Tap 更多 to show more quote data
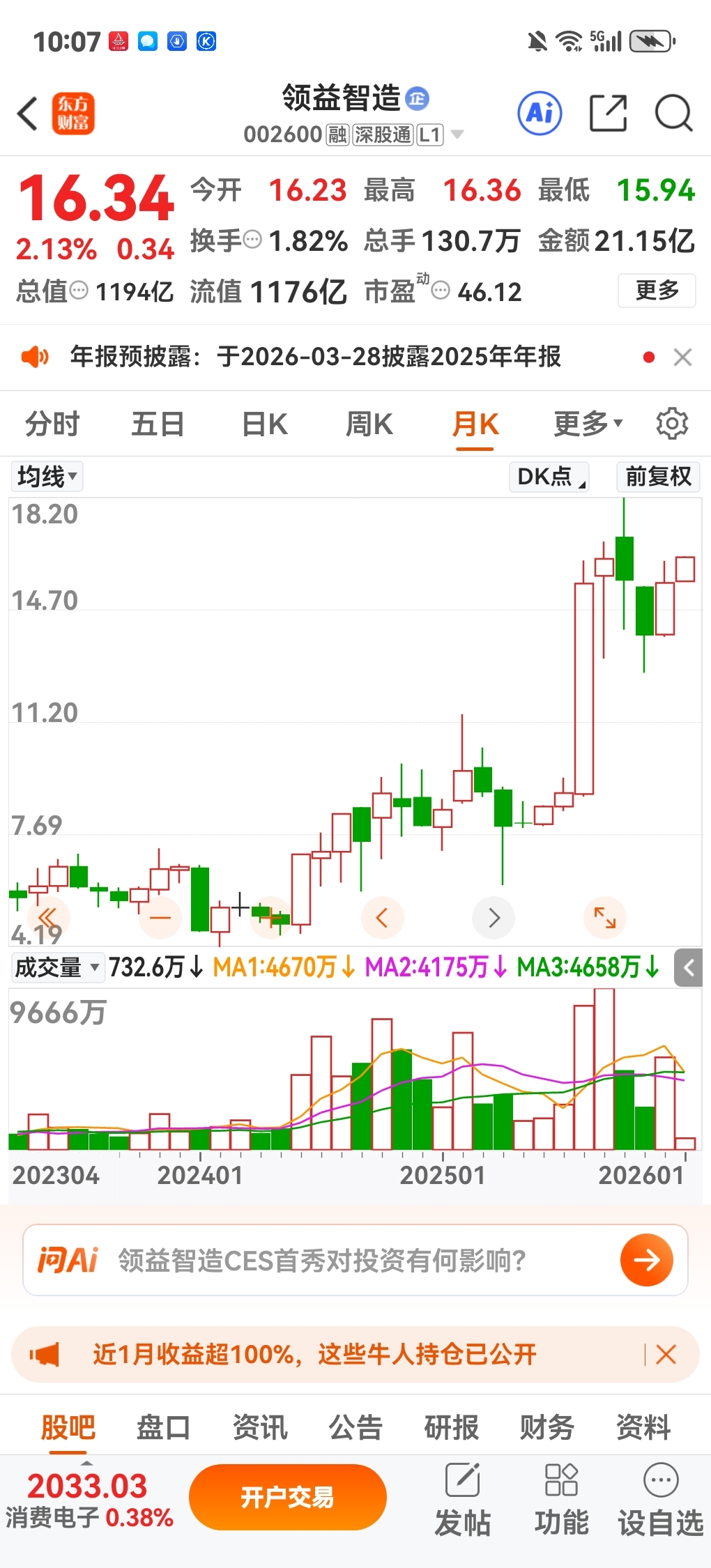Viewport: 711px width, 1568px height. point(656,290)
